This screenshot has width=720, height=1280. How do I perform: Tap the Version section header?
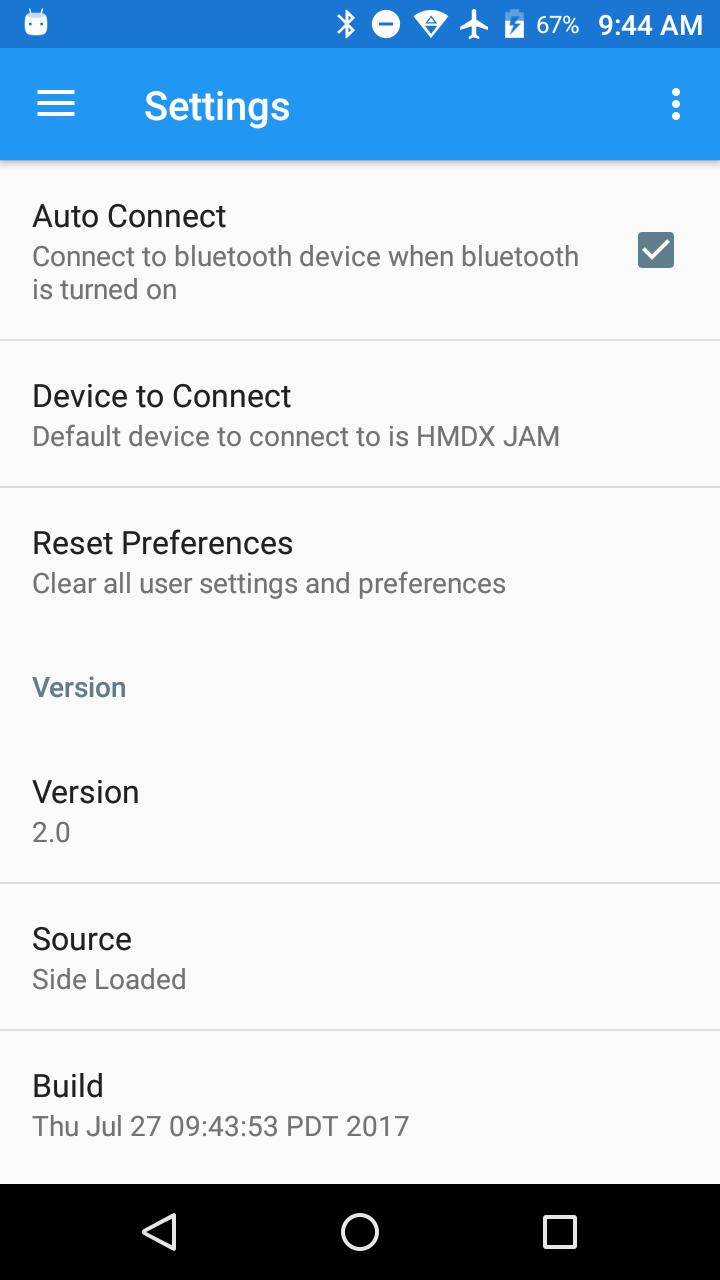coord(79,687)
